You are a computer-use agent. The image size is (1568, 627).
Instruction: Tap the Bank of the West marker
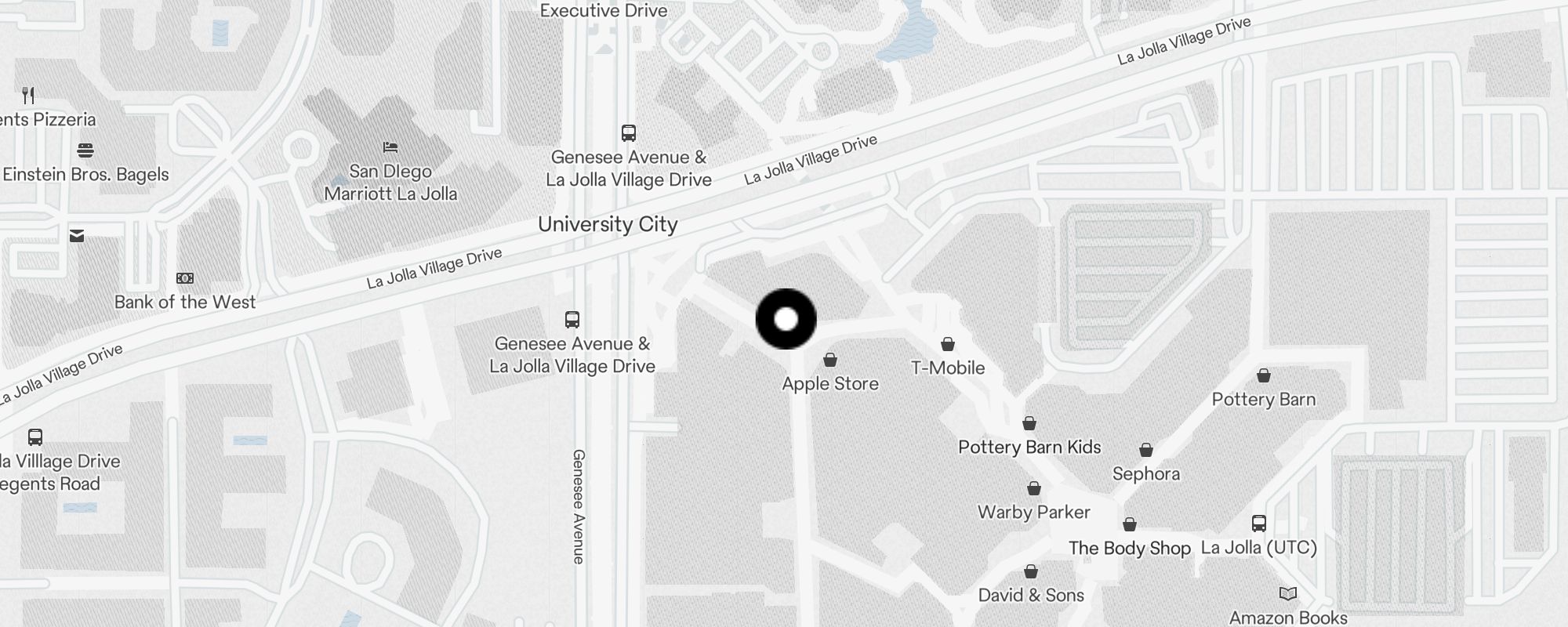tap(185, 279)
